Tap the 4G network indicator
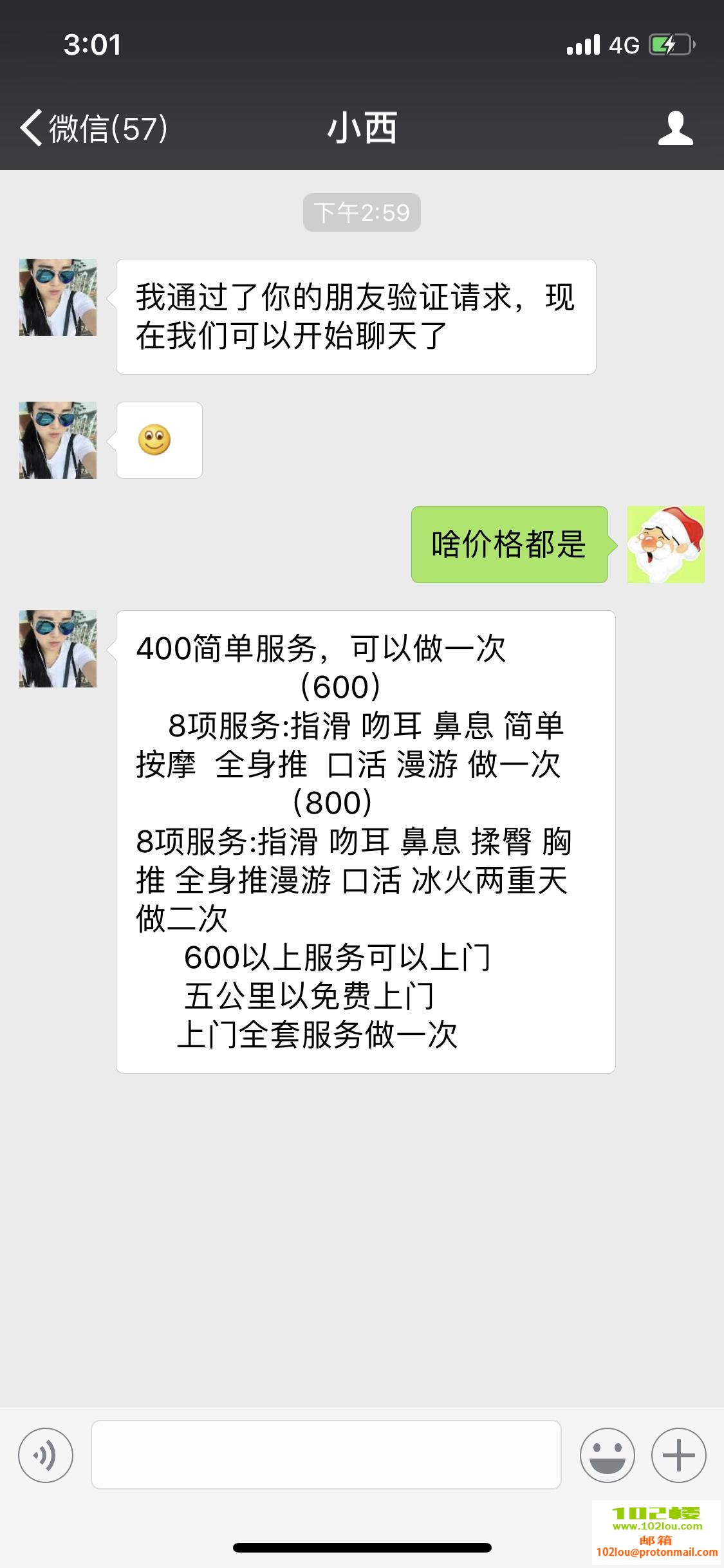724x1568 pixels. (622, 44)
